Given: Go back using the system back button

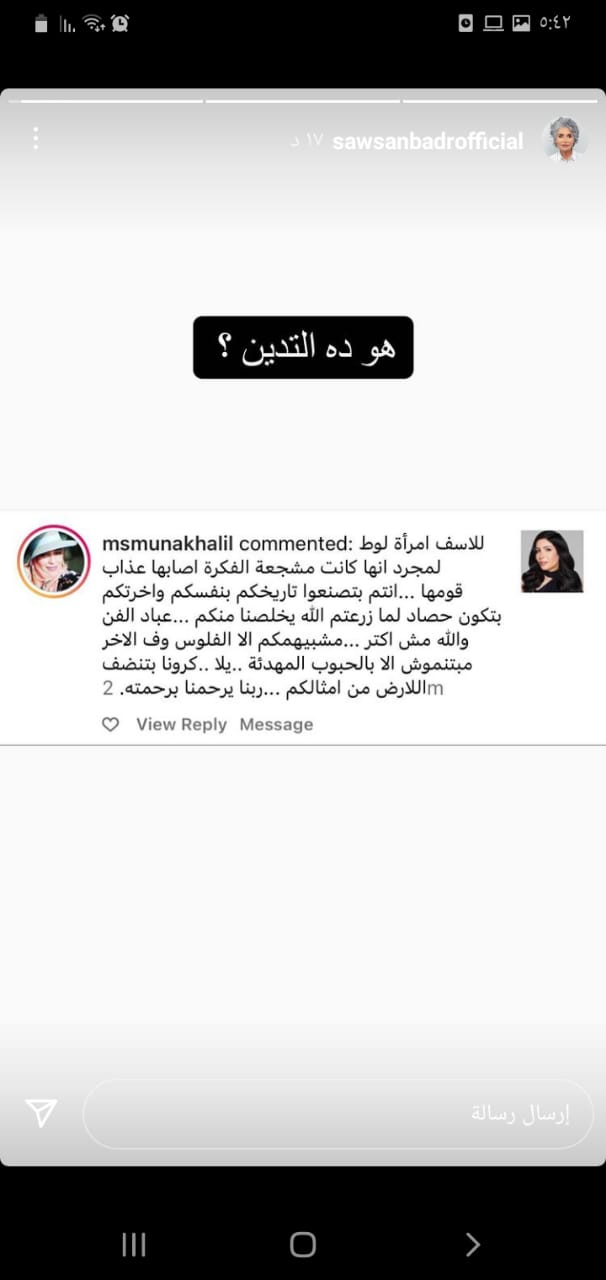Looking at the screenshot, I should click(472, 1244).
